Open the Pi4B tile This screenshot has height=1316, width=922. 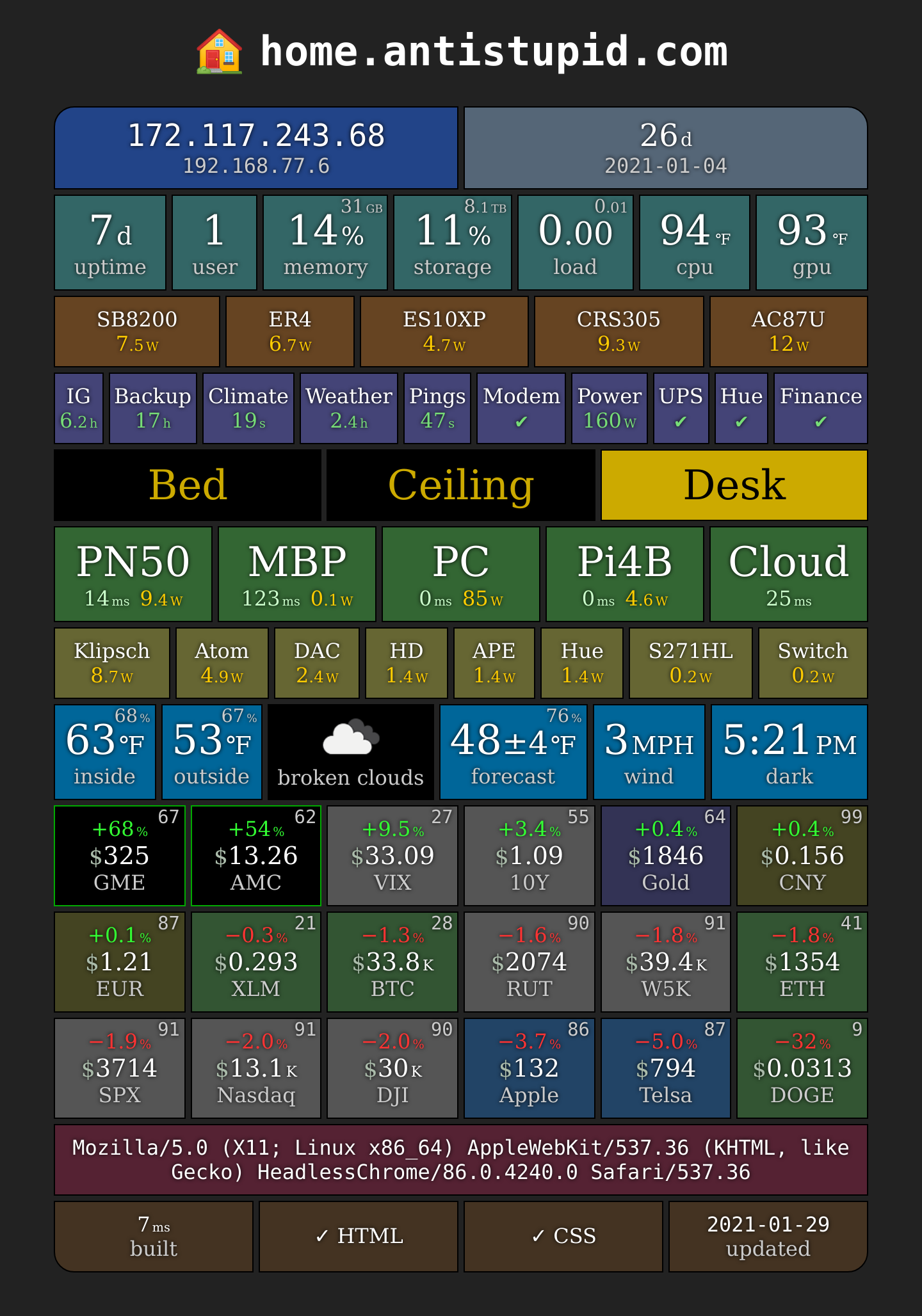(625, 574)
